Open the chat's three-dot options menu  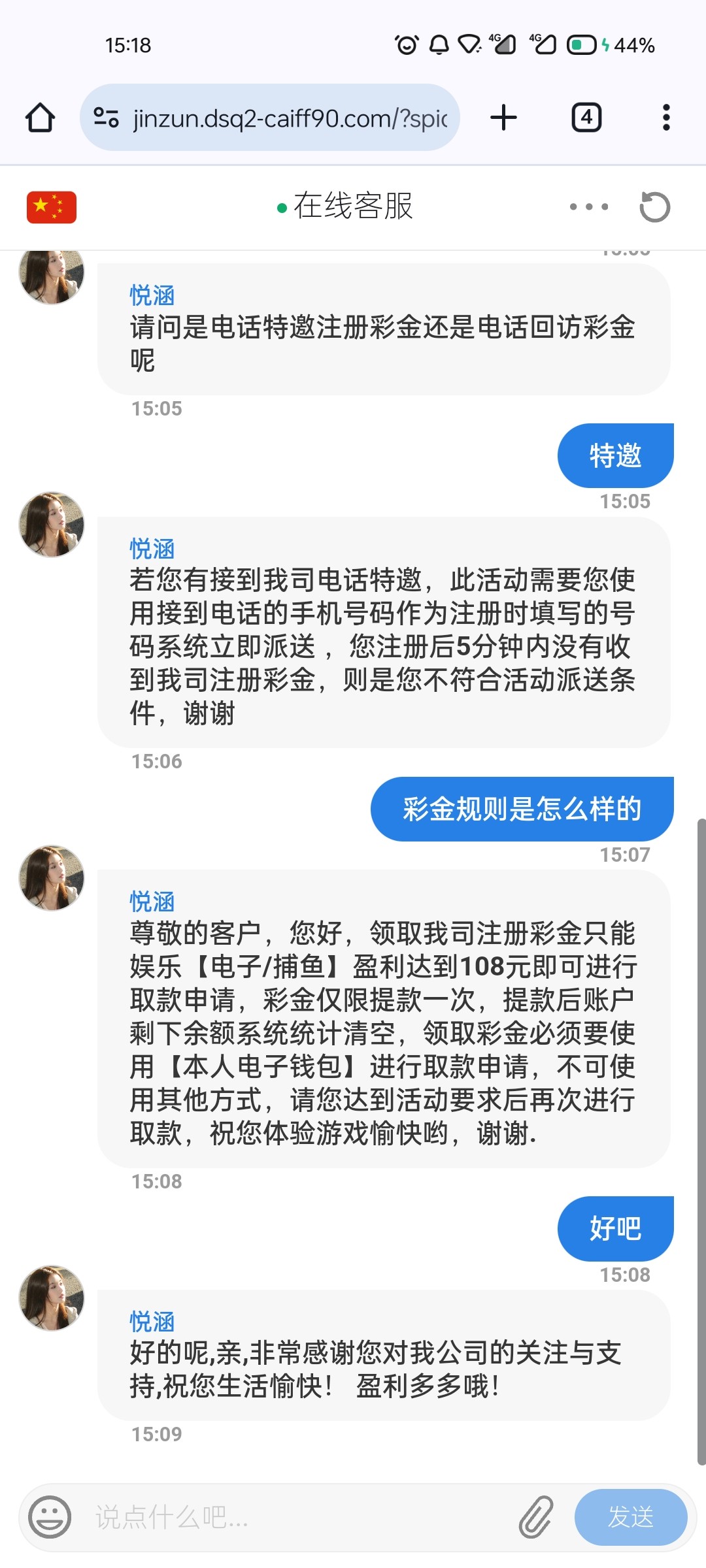point(588,207)
